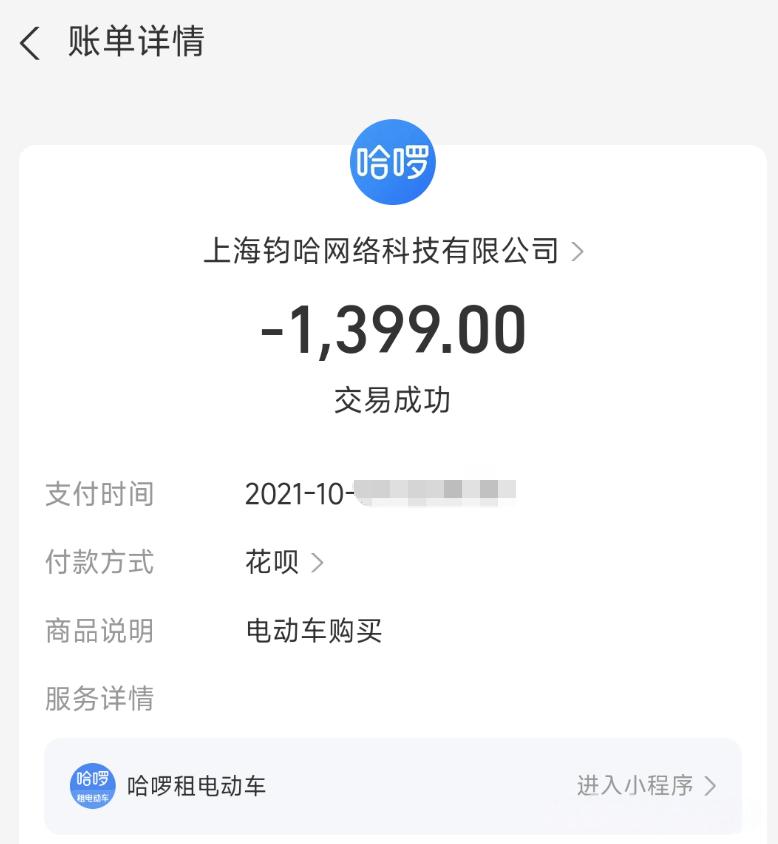Open merchant 上海钧哈网络科技有限公司 details
Screen dimensions: 778x844
click(392, 251)
